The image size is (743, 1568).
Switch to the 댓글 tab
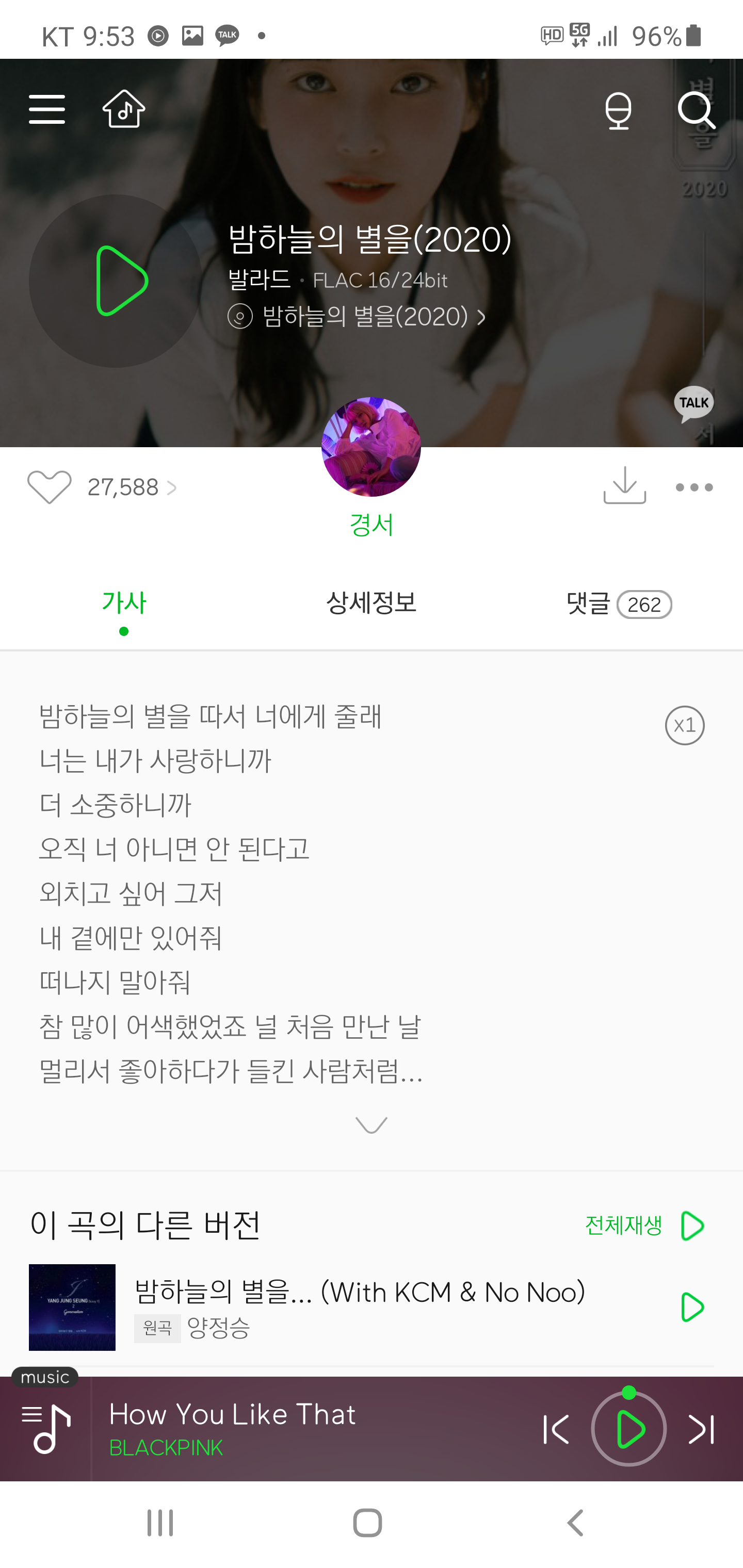point(618,605)
